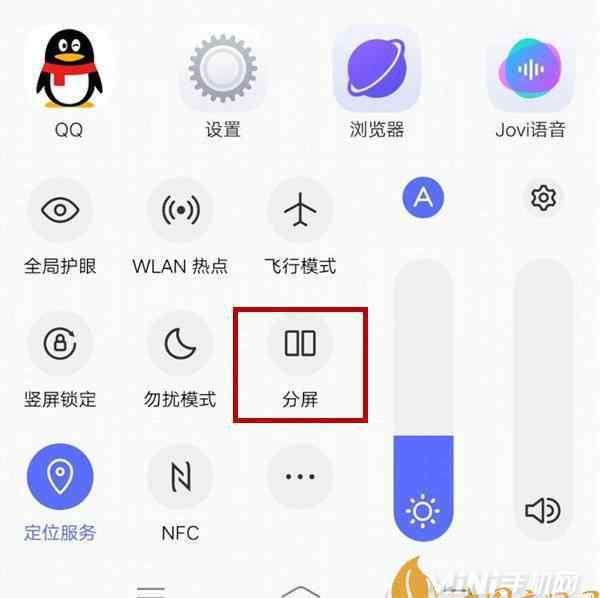This screenshot has height=598, width=600.
Task: Open the gear above the volume slider
Action: 543,198
